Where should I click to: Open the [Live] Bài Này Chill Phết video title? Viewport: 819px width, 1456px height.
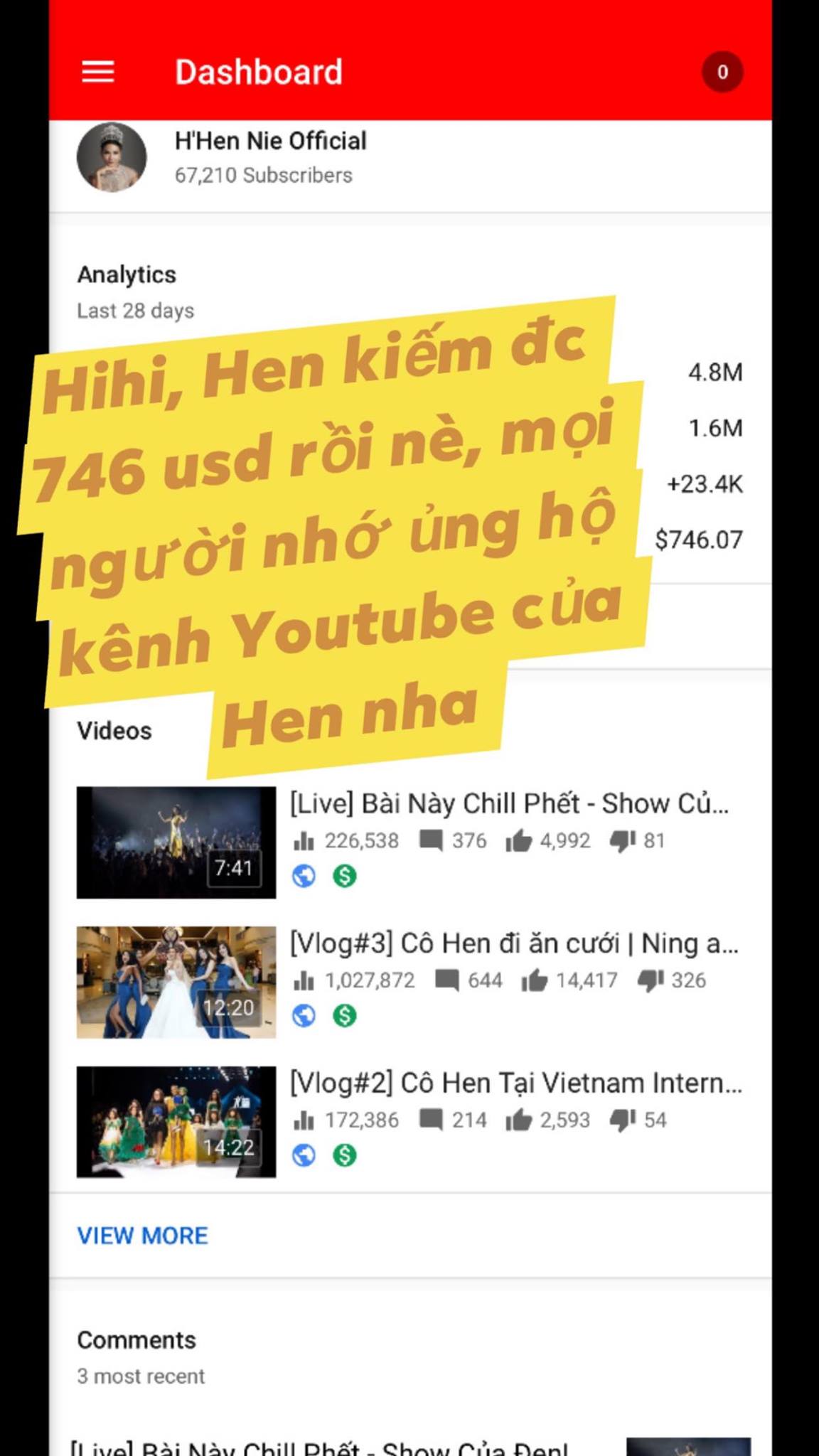[x=512, y=803]
